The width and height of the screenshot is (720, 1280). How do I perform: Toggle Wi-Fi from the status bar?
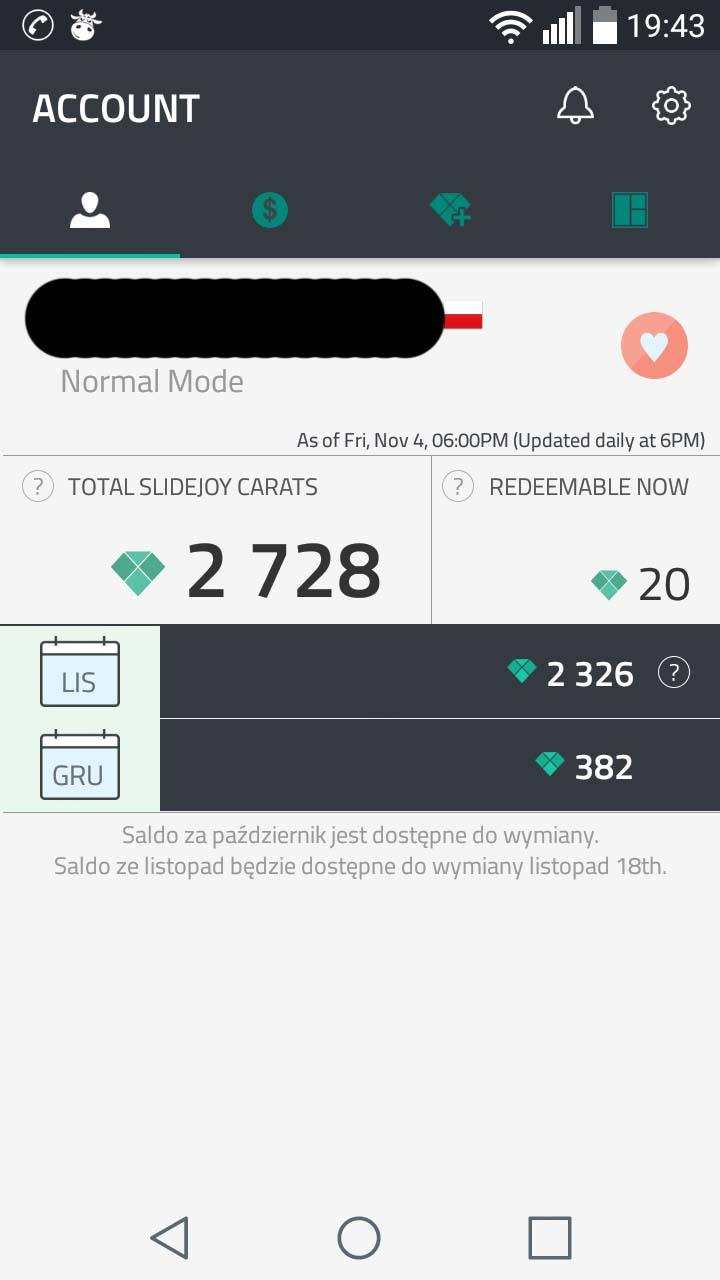point(510,25)
